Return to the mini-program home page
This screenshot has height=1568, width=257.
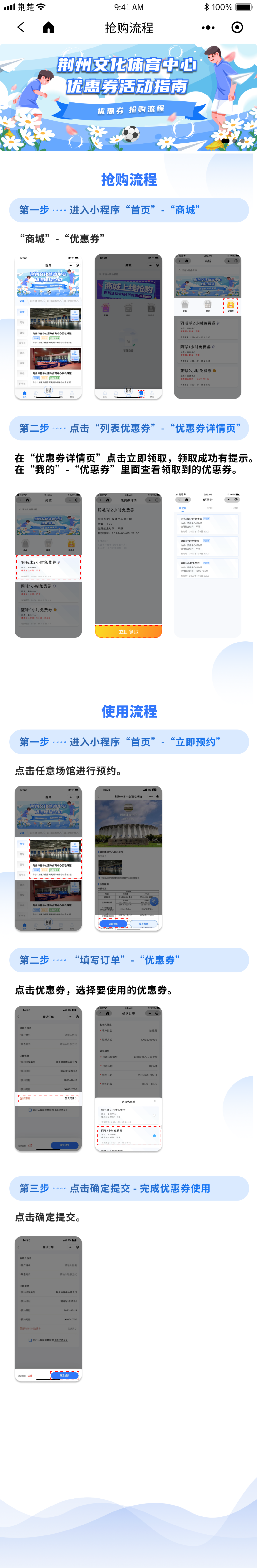point(49,27)
